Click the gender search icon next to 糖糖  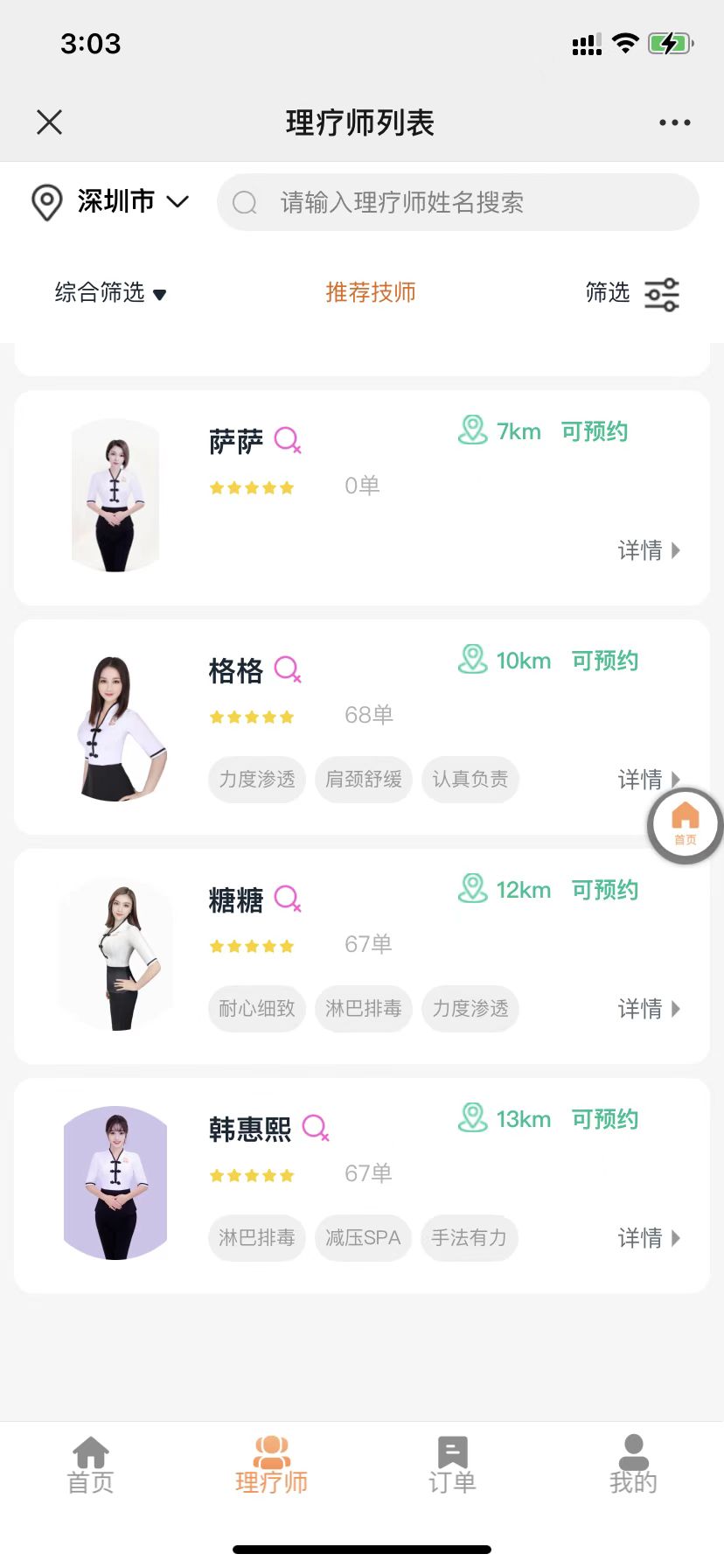coord(289,900)
